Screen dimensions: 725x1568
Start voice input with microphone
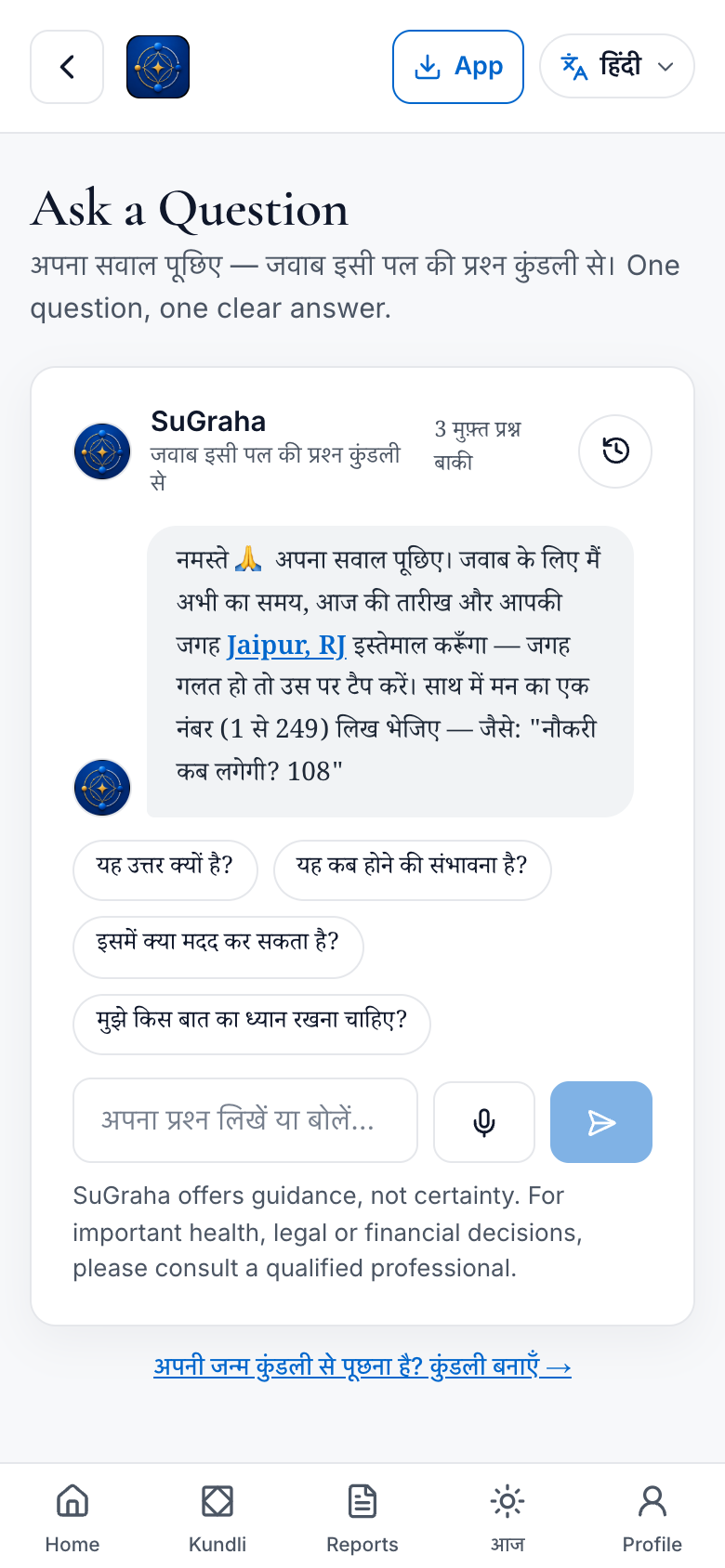click(484, 1122)
